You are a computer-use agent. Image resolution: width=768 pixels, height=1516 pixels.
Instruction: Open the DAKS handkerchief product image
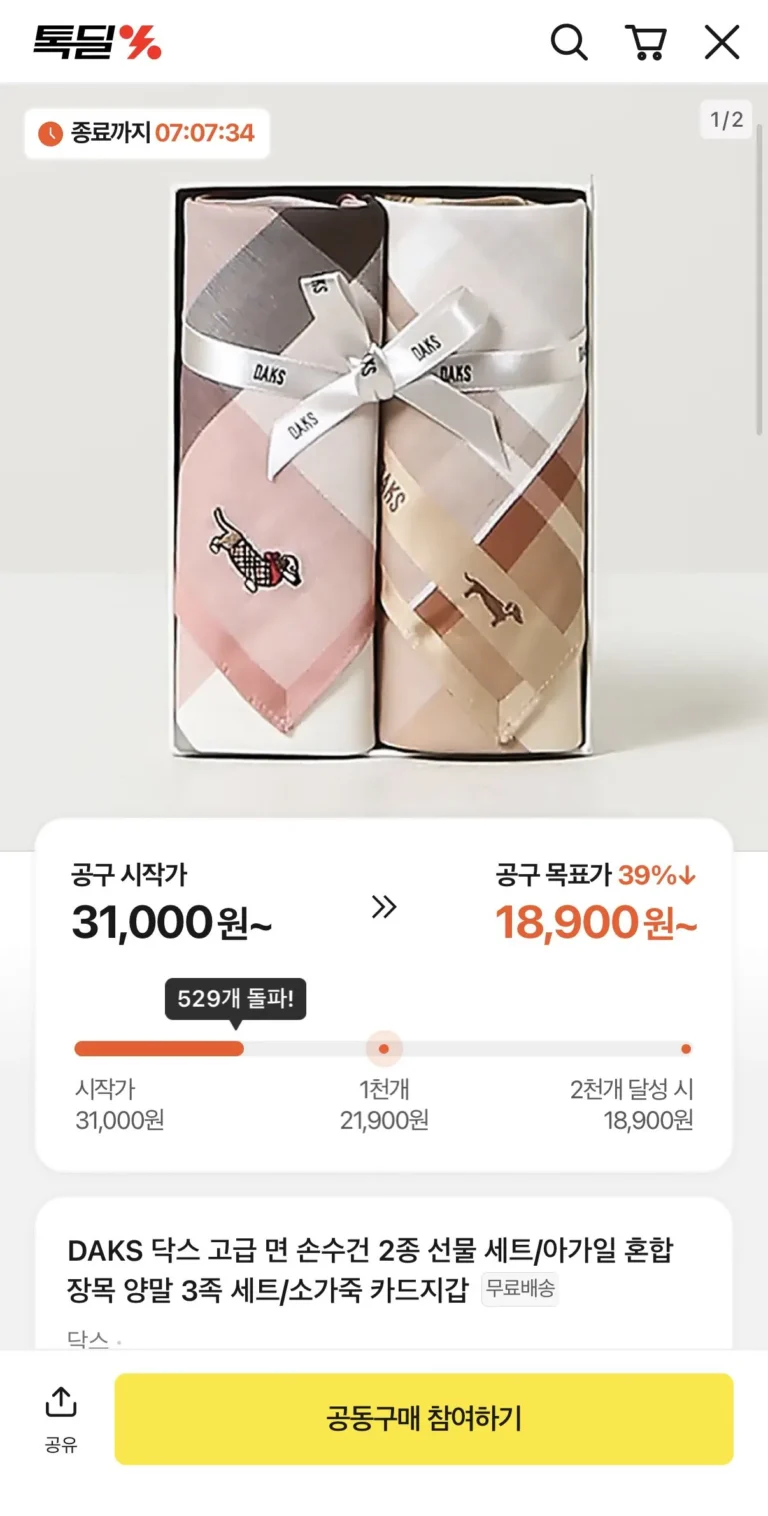384,467
